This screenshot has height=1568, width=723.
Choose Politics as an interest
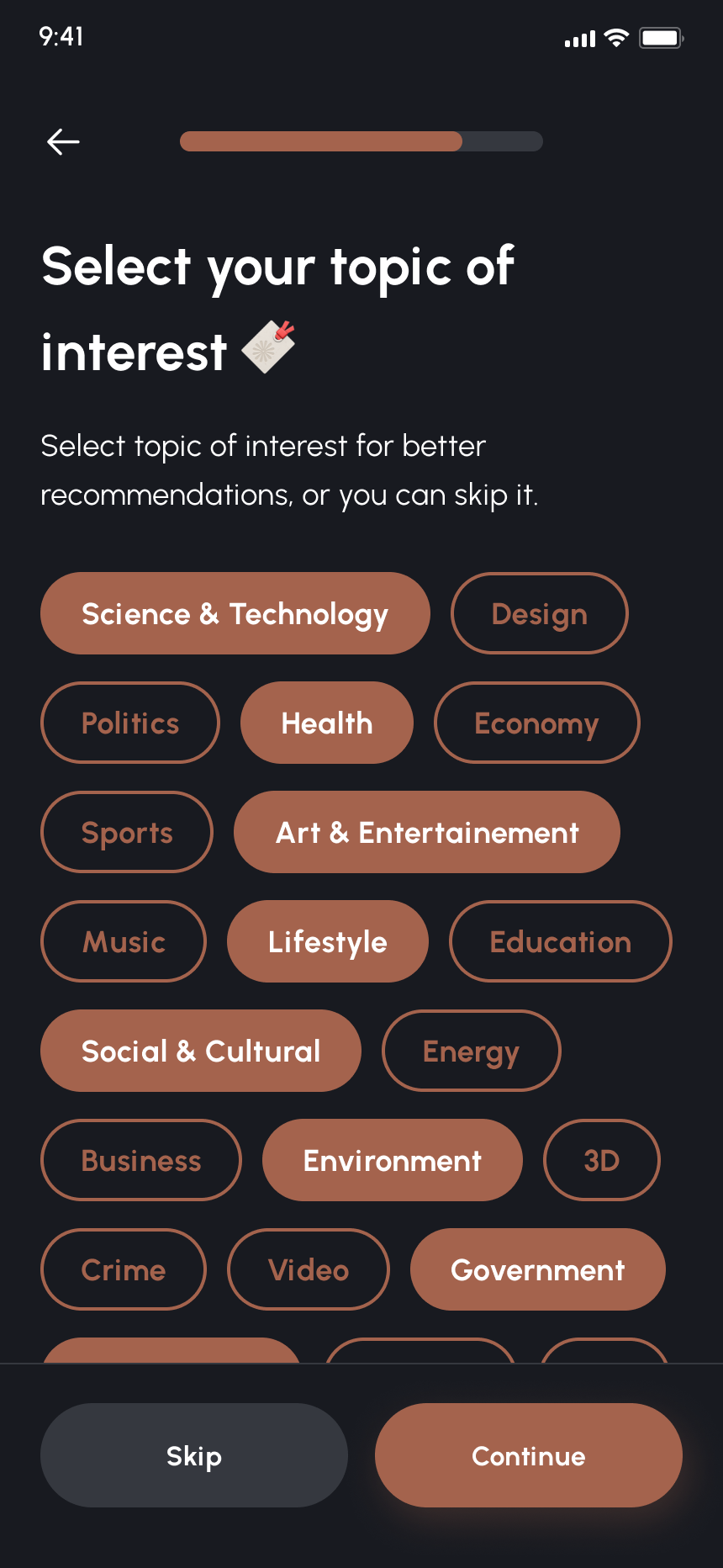point(129,723)
